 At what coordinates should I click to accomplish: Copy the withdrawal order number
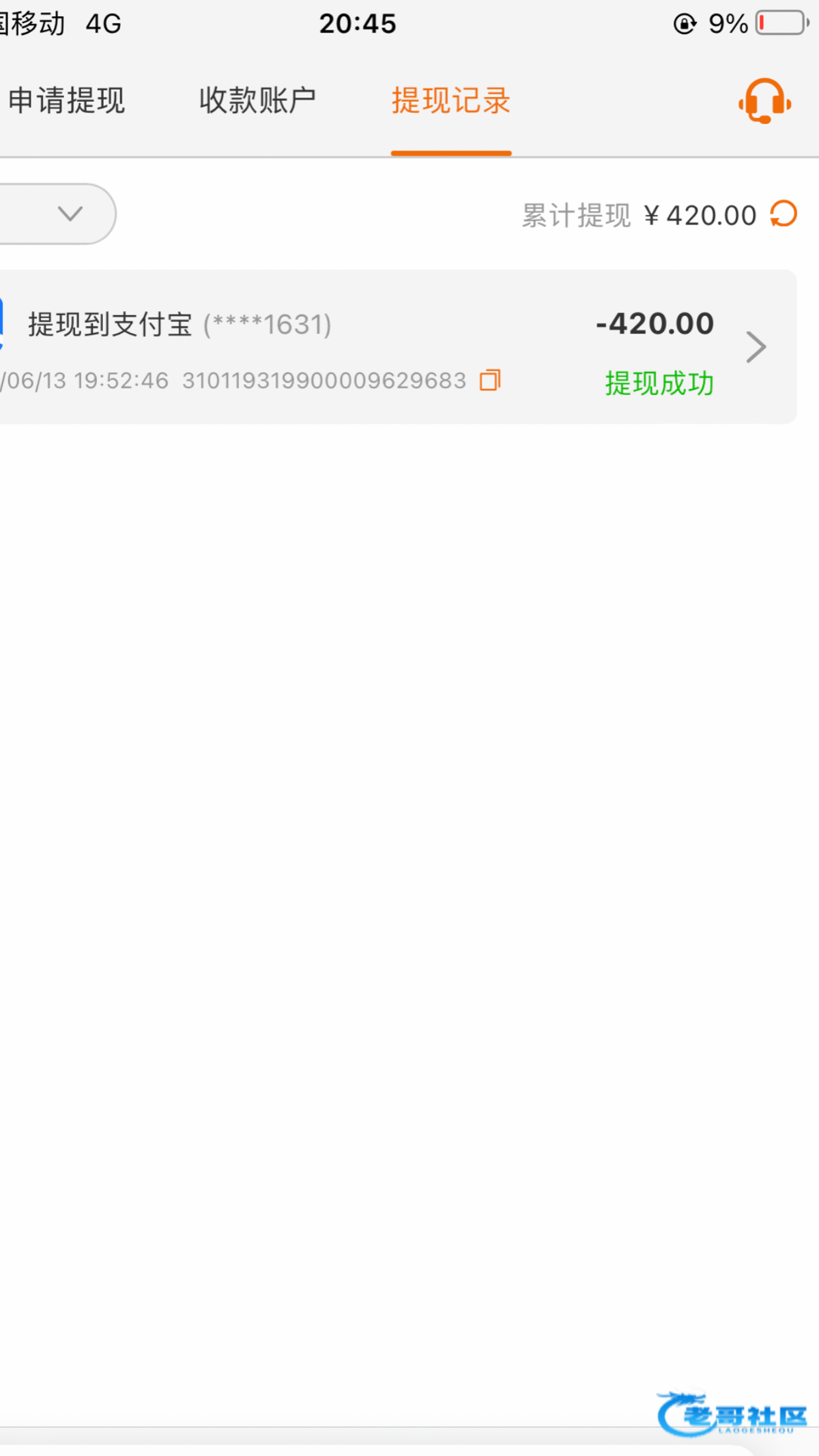(490, 380)
